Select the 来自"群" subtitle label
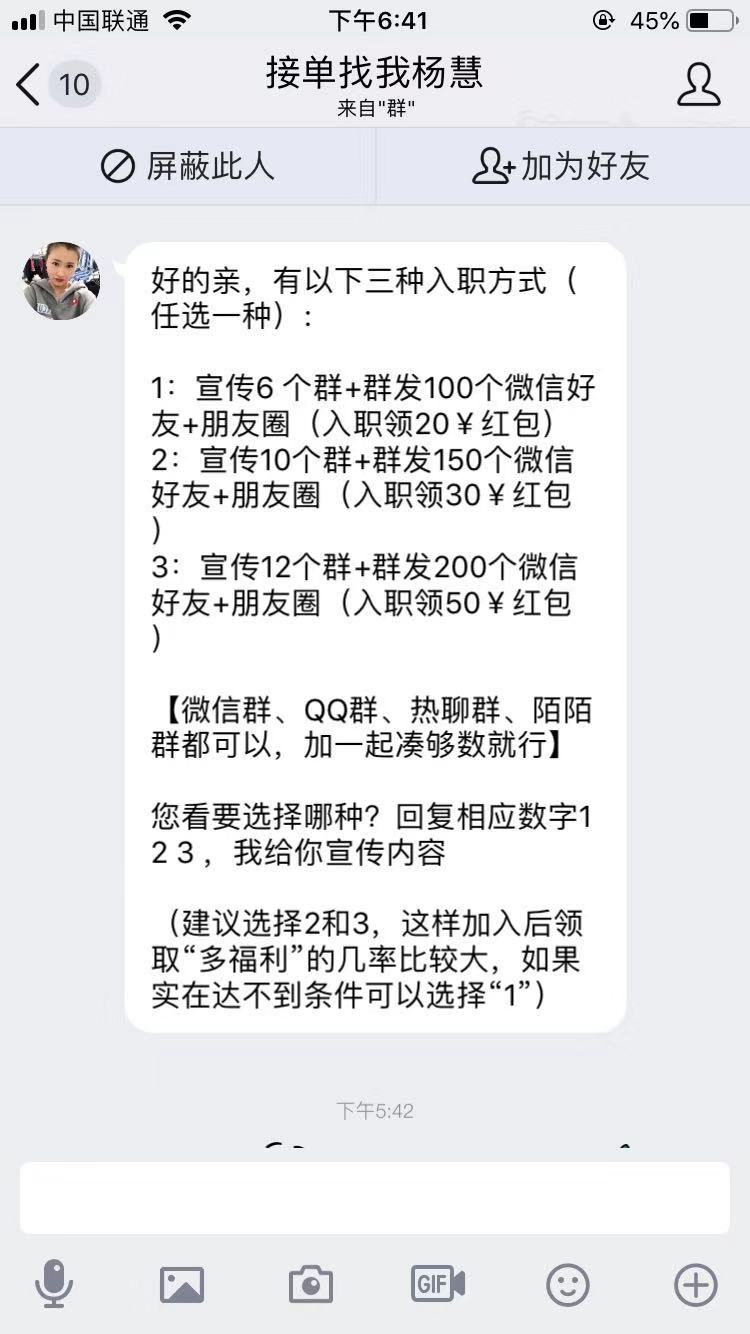 point(375,106)
